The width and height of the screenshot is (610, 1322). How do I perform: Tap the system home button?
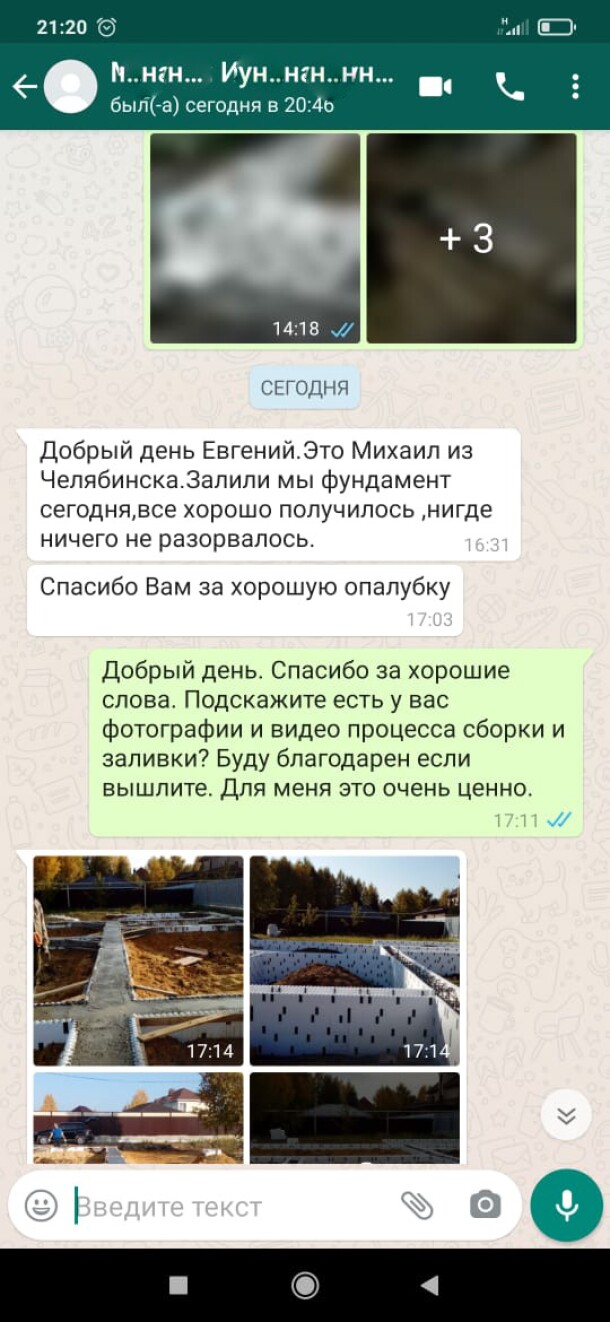[305, 1285]
